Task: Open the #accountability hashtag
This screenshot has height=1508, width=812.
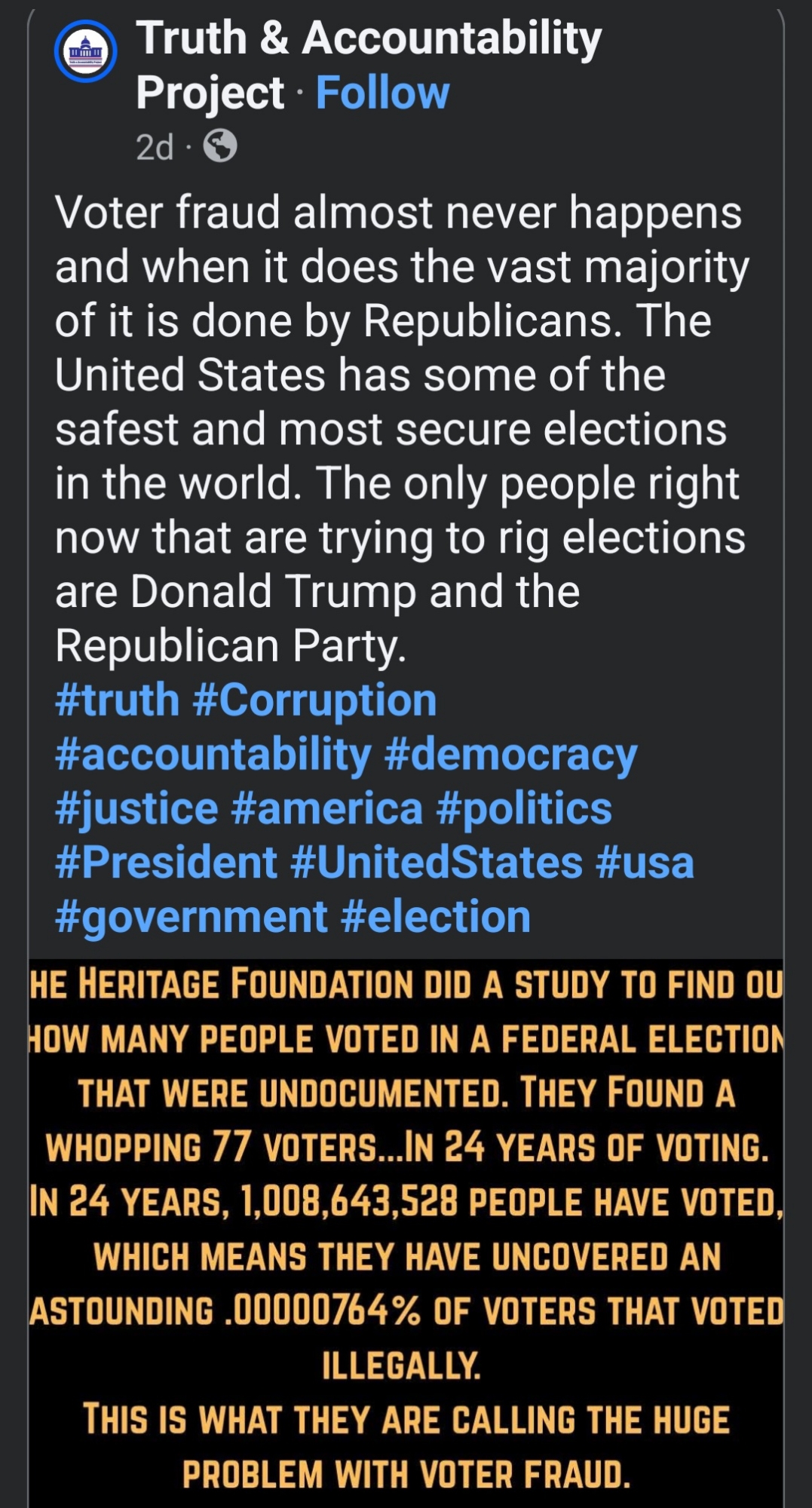Action: (x=213, y=754)
